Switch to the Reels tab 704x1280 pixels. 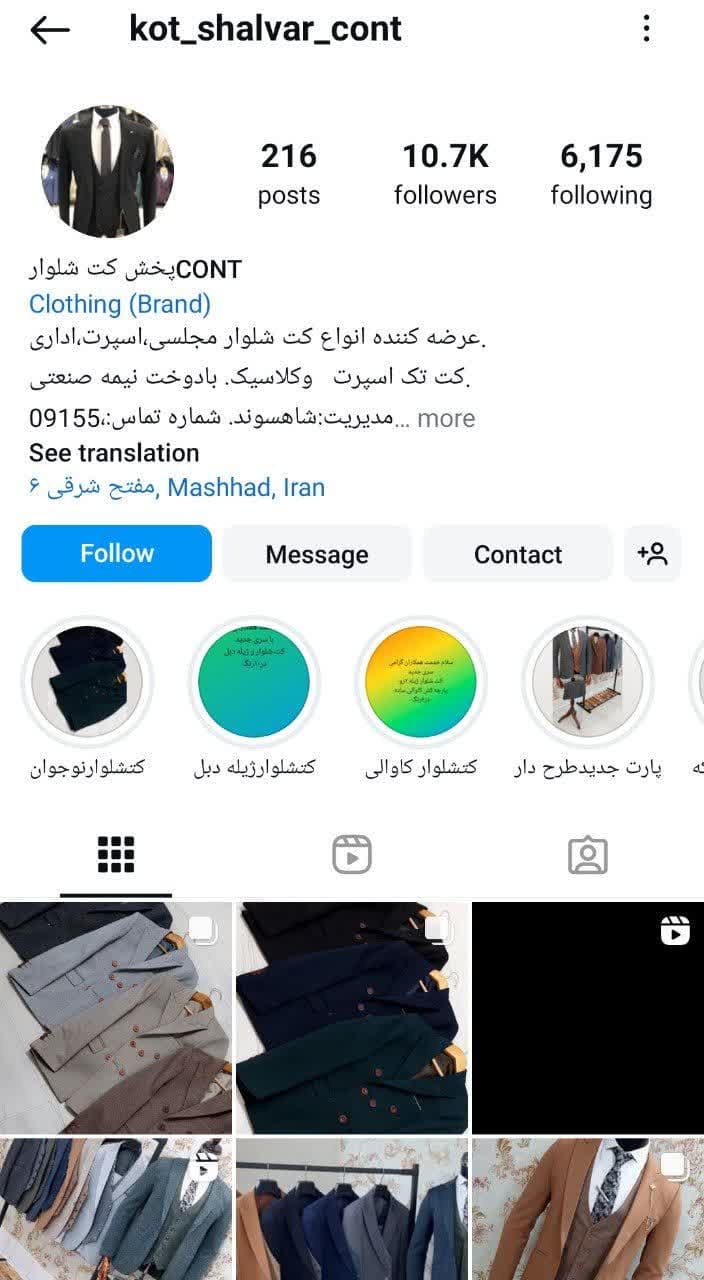(352, 855)
